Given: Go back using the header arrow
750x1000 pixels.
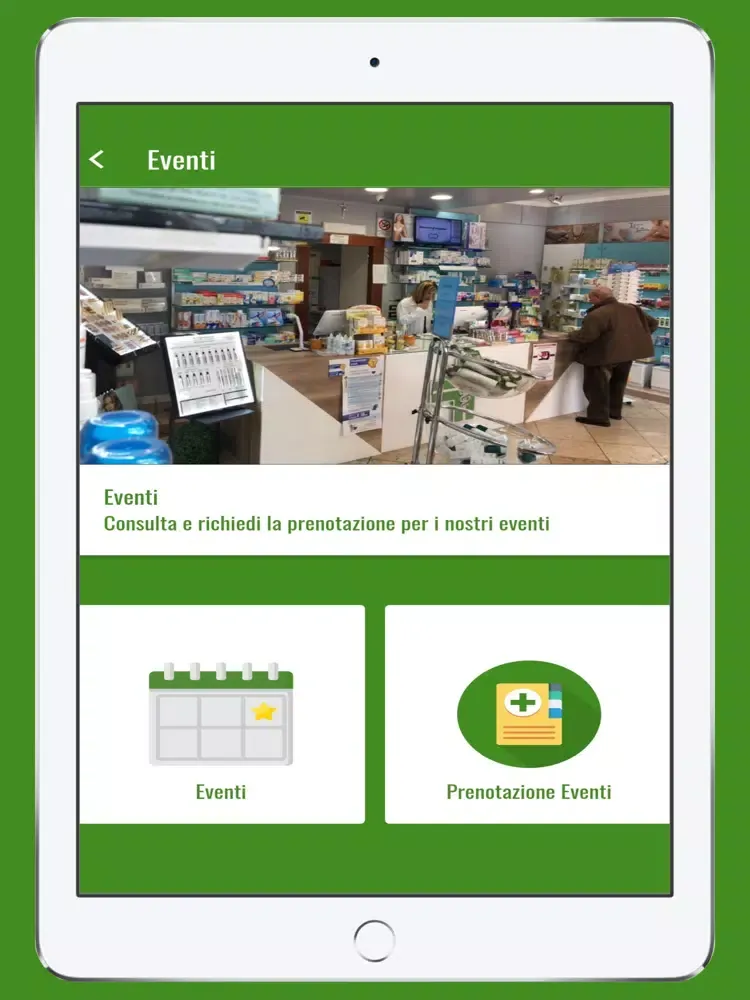Looking at the screenshot, I should click(x=96, y=160).
